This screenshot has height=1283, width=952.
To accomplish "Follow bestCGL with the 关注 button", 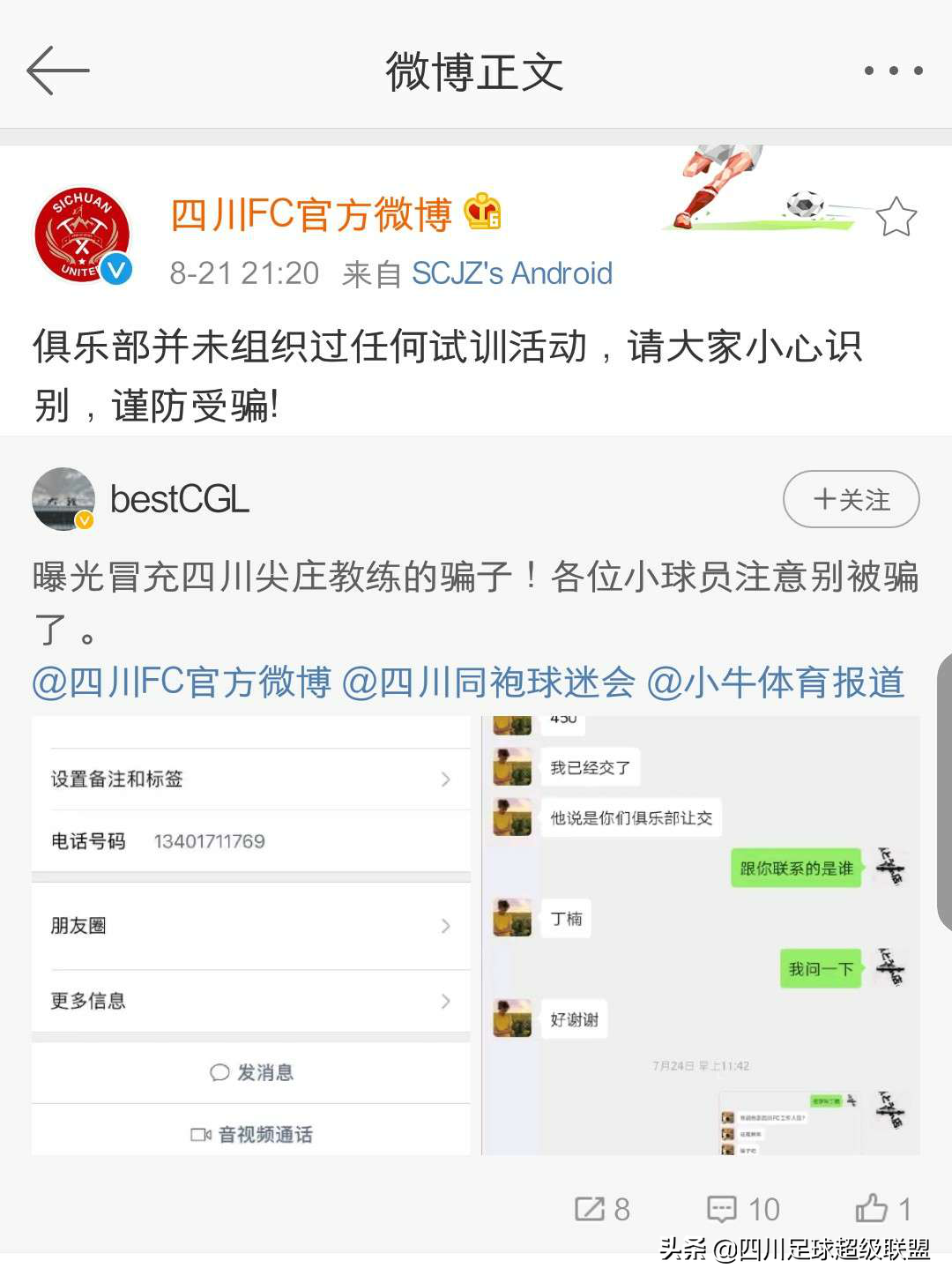I will coord(851,500).
